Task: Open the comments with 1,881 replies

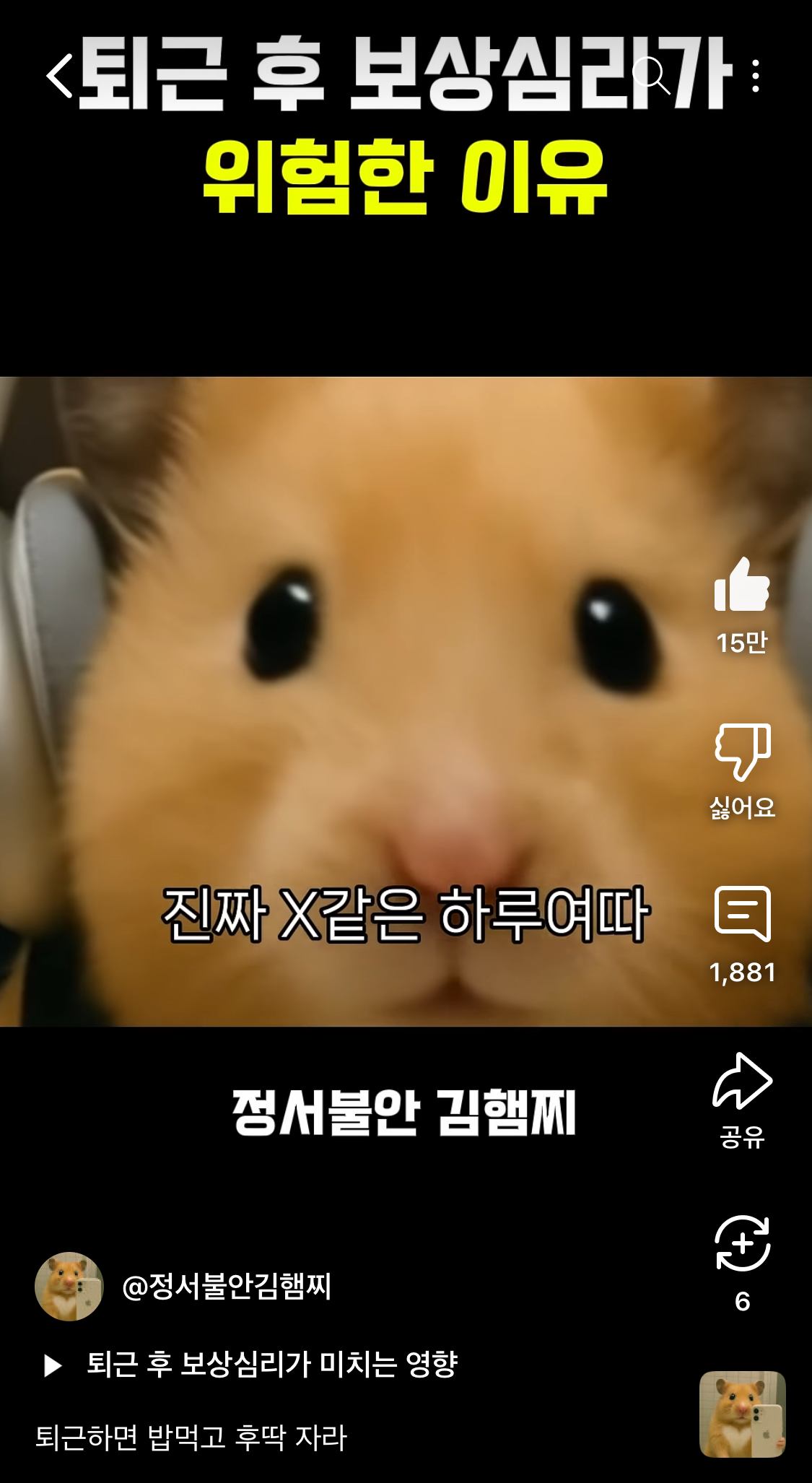Action: coord(742,915)
